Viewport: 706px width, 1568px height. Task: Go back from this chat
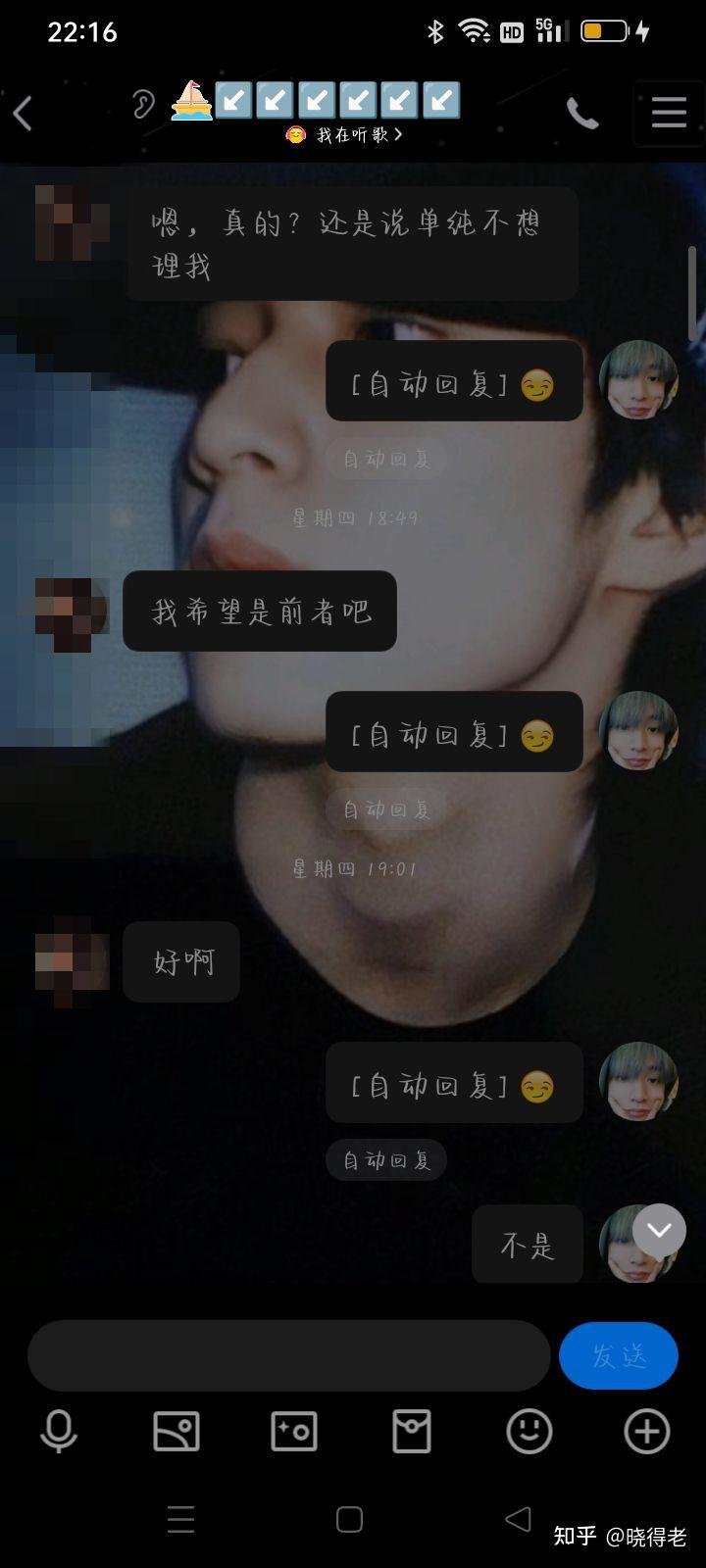pos(24,114)
